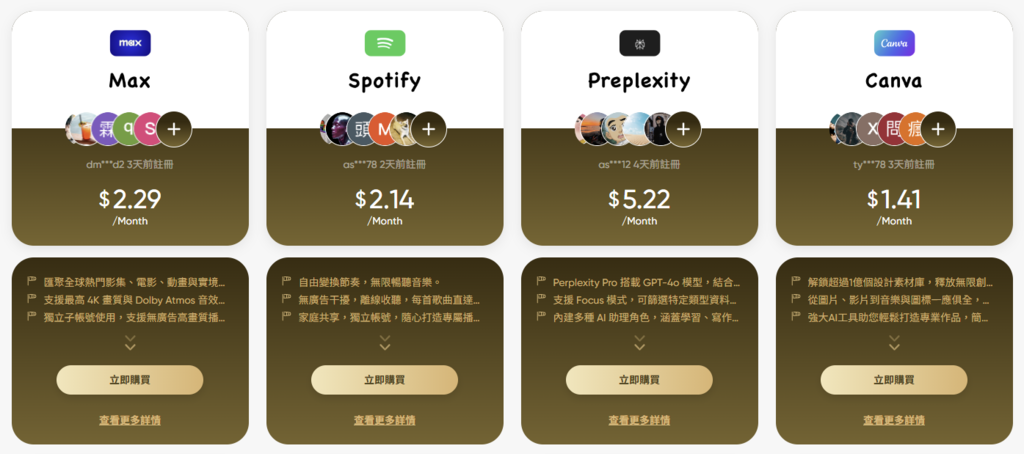Open the Spotify plan card

385,81
